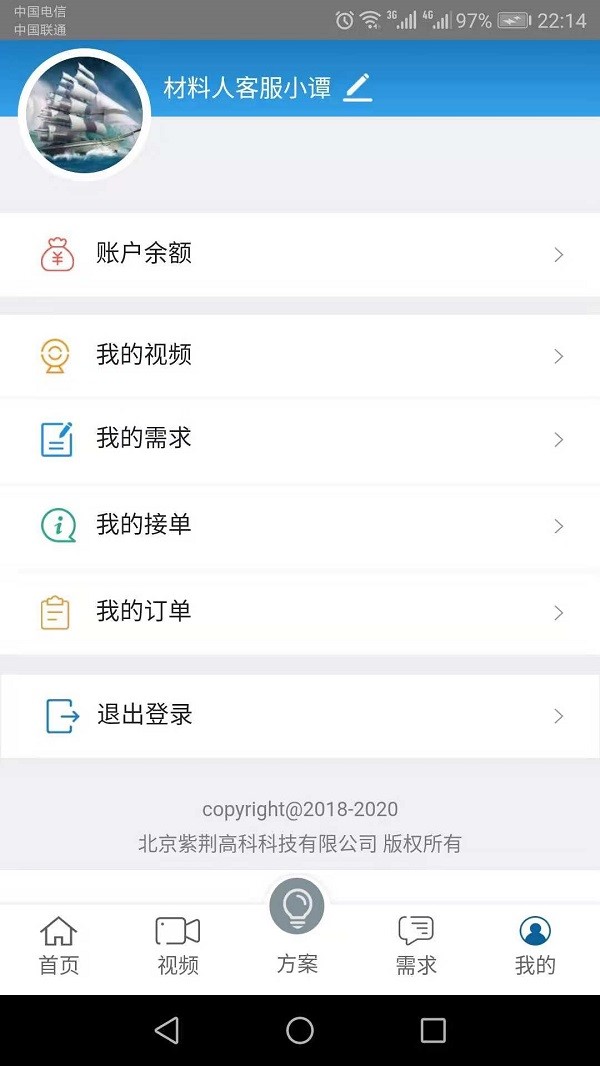600x1066 pixels.
Task: Tap the edit pencil next to the username
Action: click(357, 89)
